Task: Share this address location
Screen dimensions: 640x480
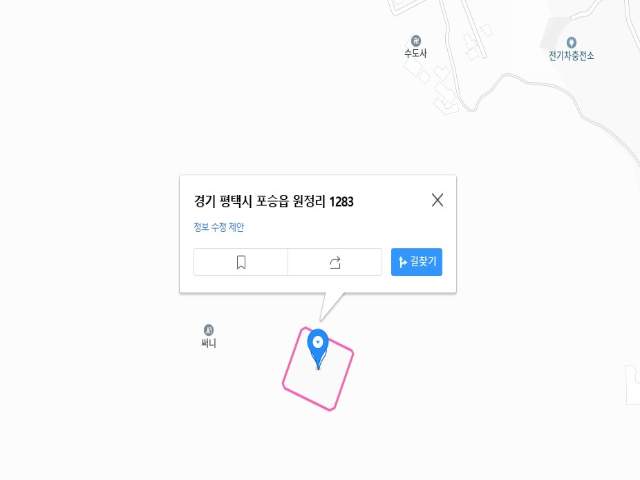Action: [335, 262]
